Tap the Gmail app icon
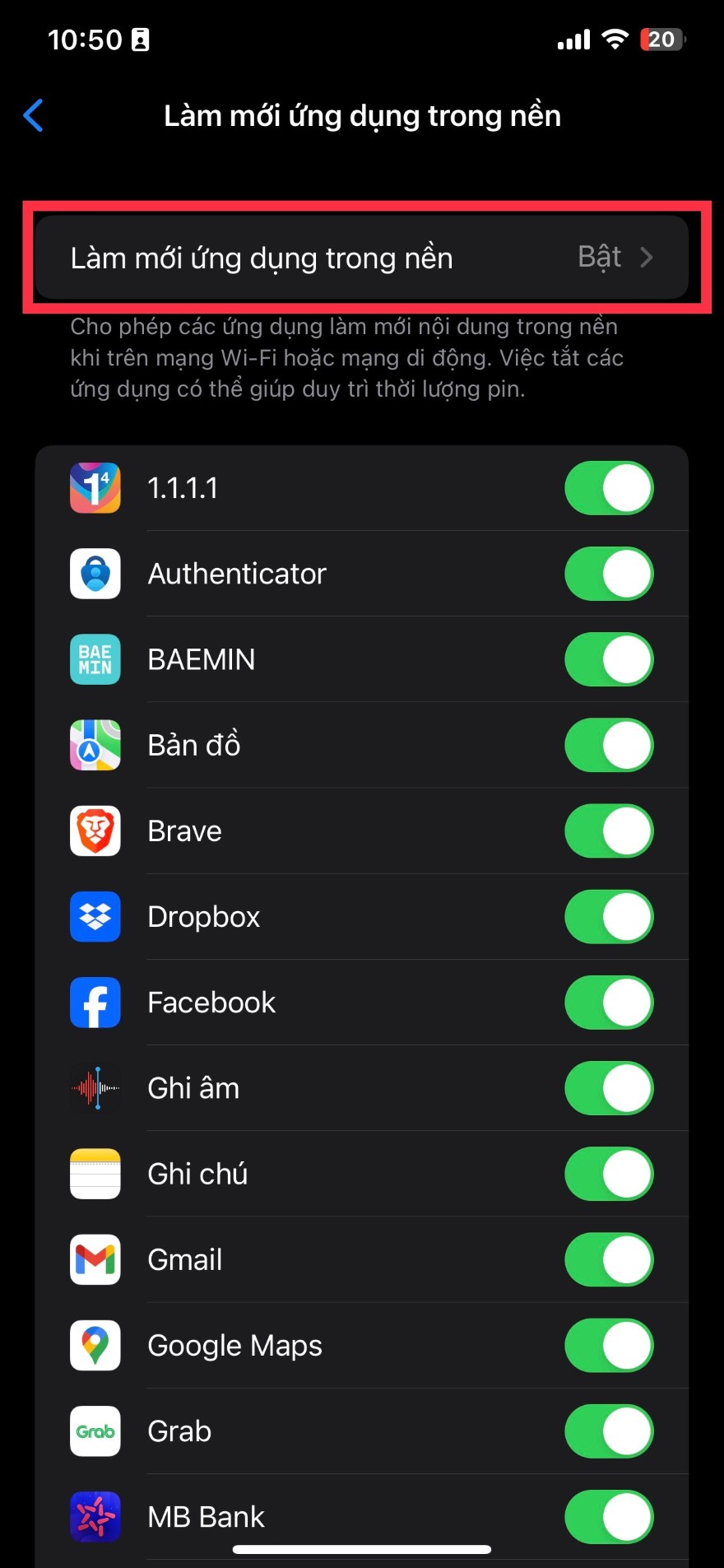Screen dimensions: 724x1568 95,1259
